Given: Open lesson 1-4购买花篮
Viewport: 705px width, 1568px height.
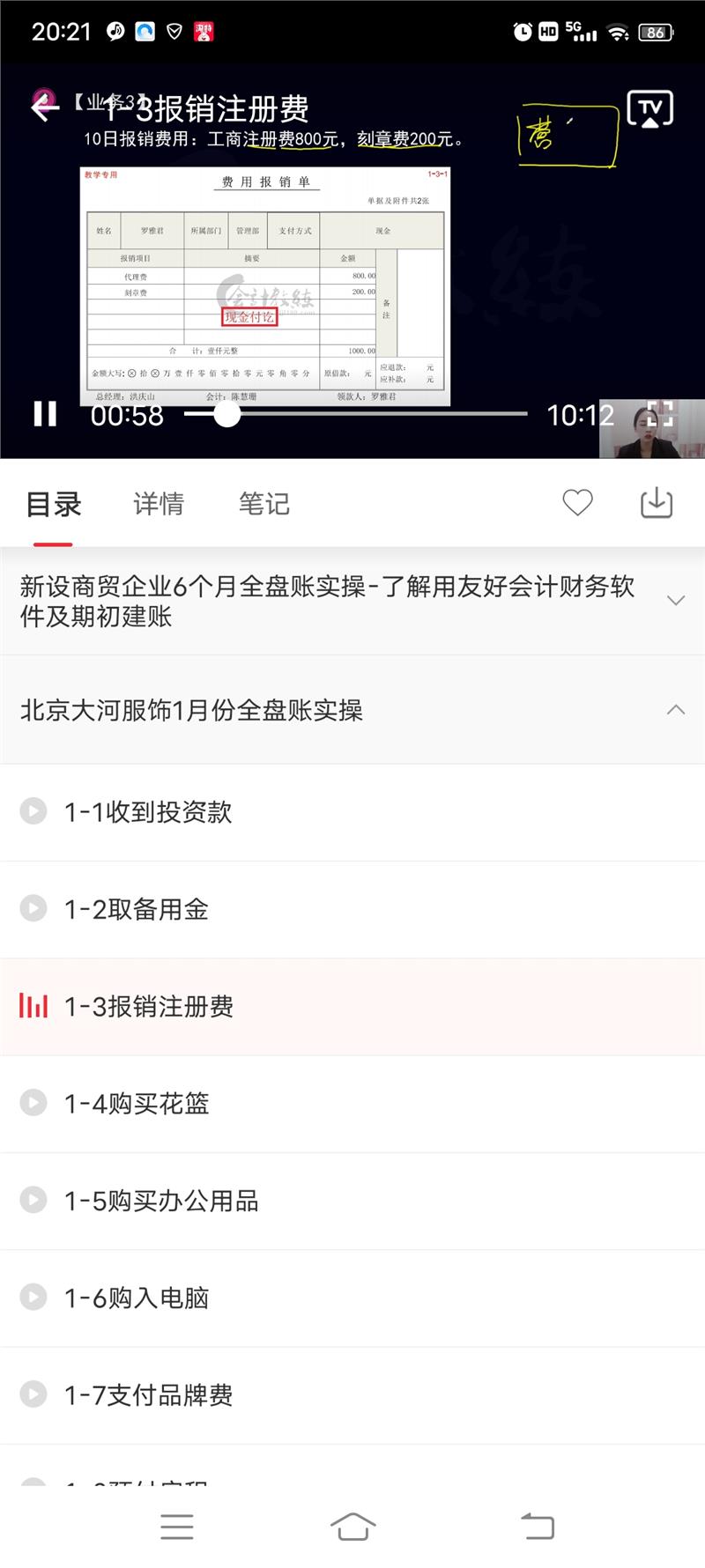Looking at the screenshot, I should pyautogui.click(x=137, y=1103).
